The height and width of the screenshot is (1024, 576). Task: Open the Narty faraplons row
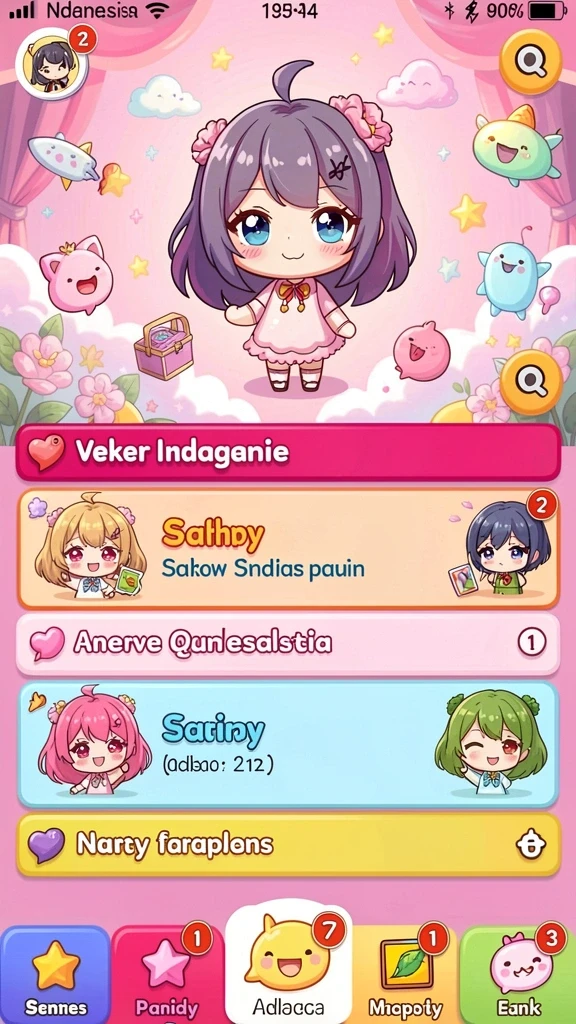[x=288, y=845]
